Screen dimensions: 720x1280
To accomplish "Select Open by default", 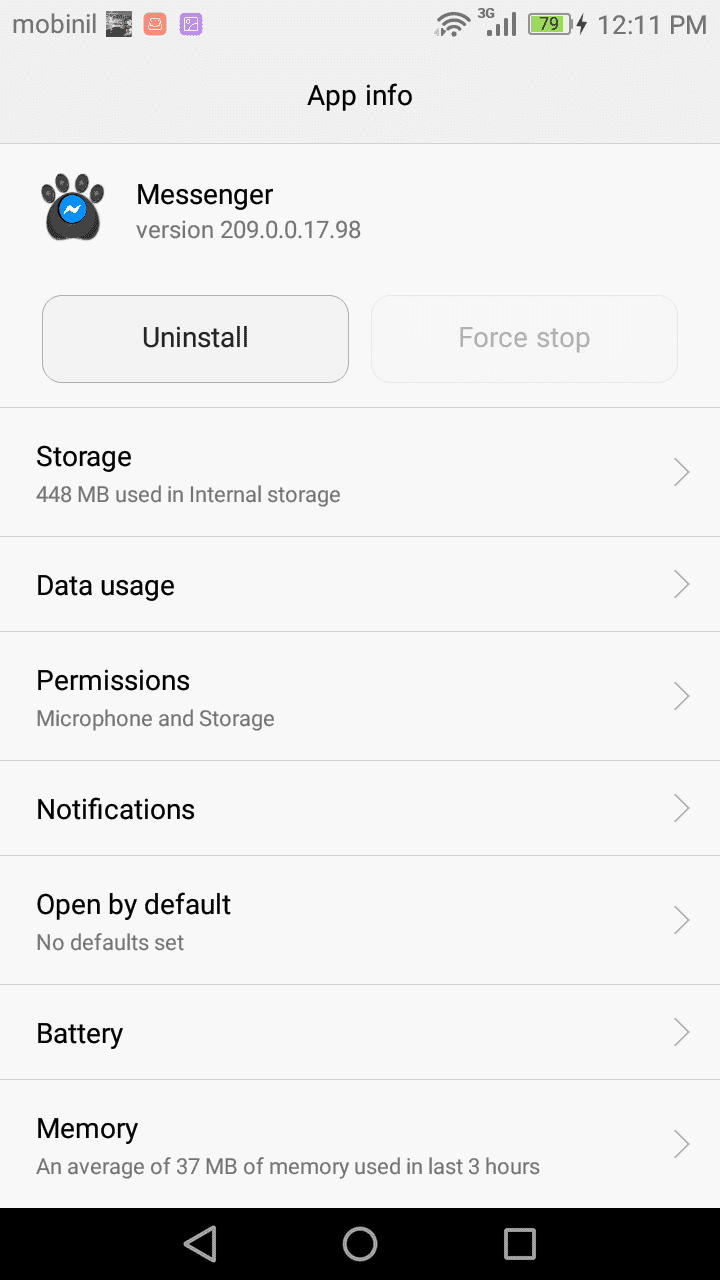I will point(360,921).
